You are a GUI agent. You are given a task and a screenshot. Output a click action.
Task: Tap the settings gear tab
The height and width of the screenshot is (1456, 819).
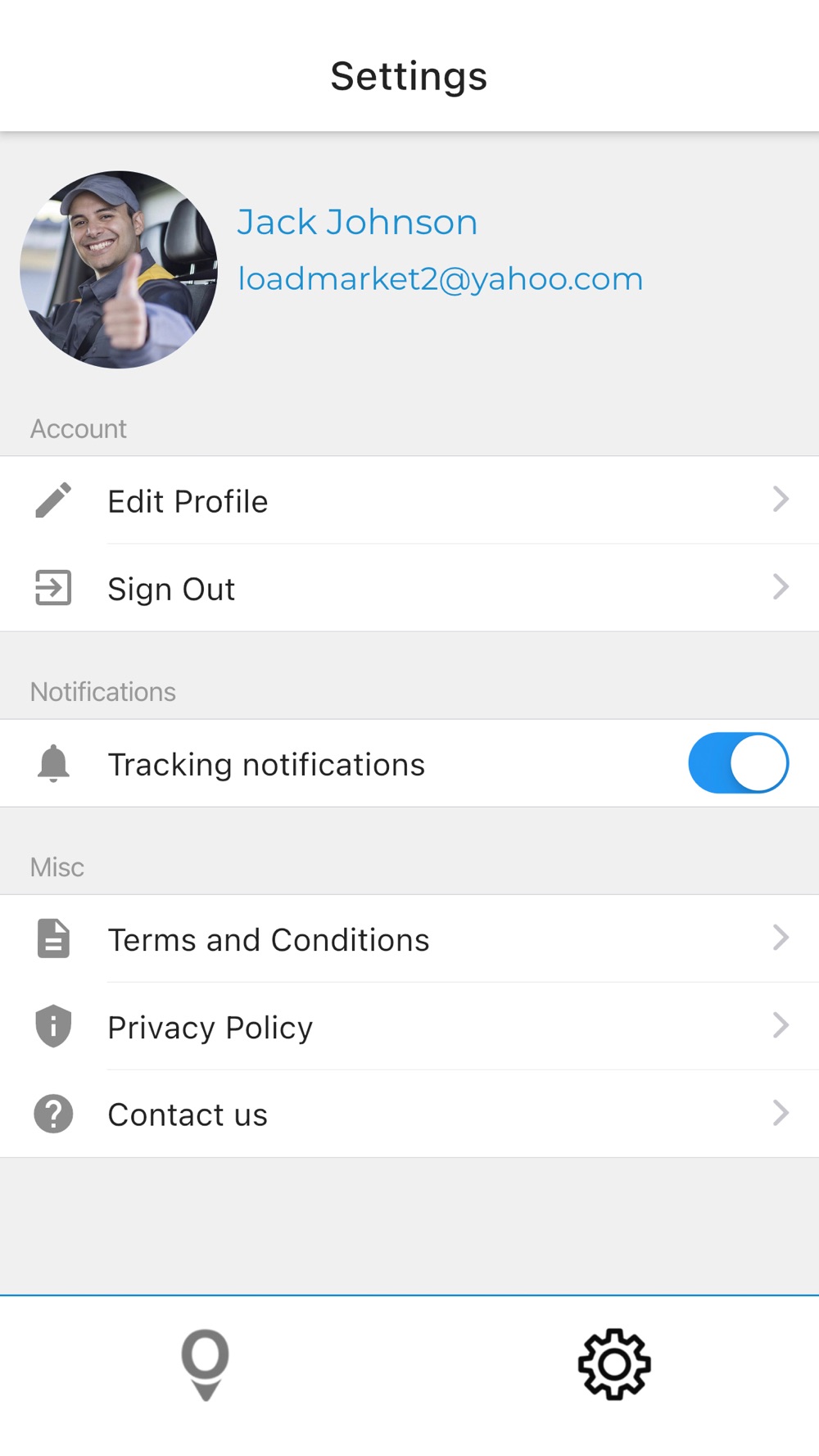614,1364
